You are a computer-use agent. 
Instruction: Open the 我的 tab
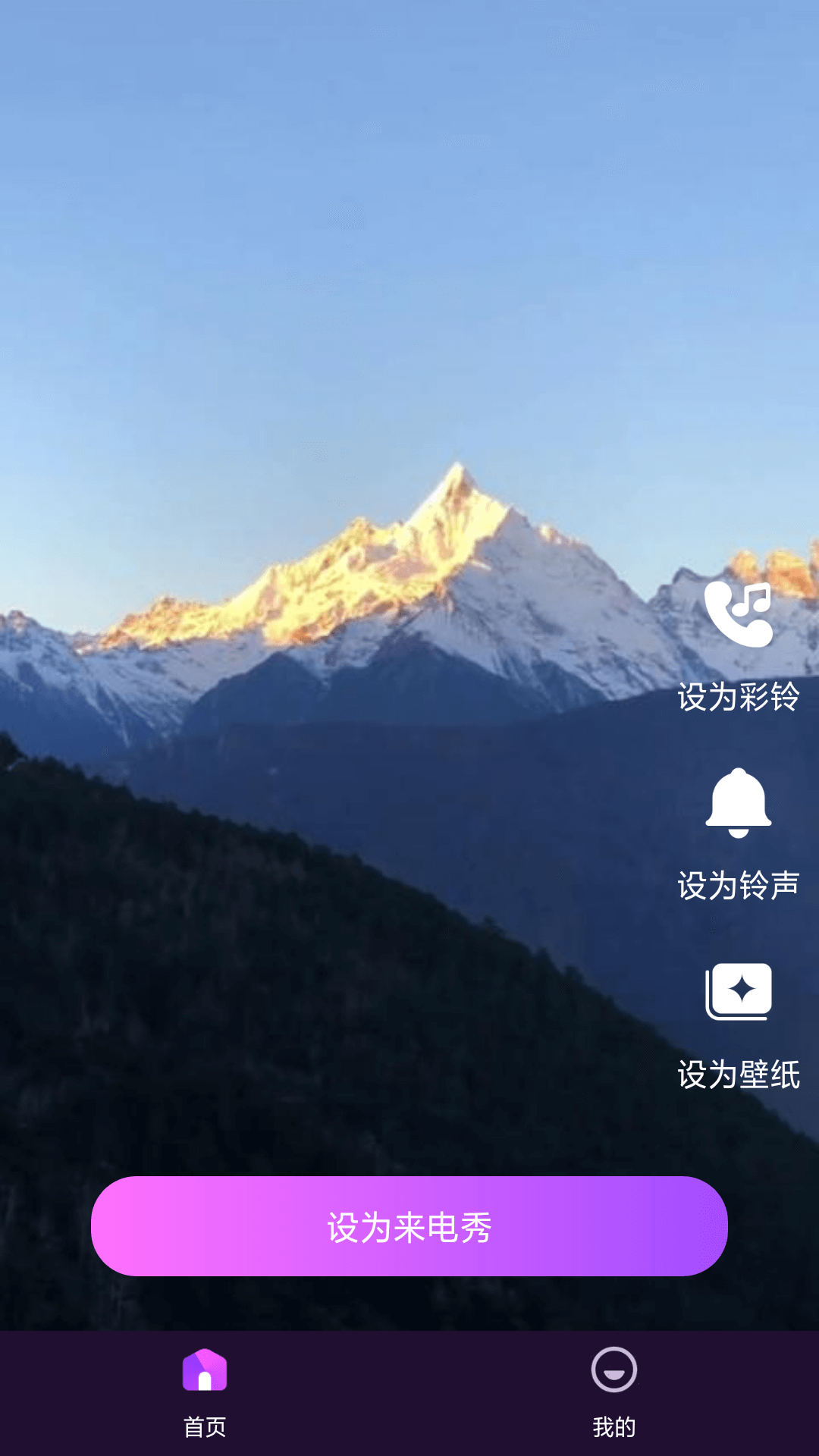[x=613, y=1392]
